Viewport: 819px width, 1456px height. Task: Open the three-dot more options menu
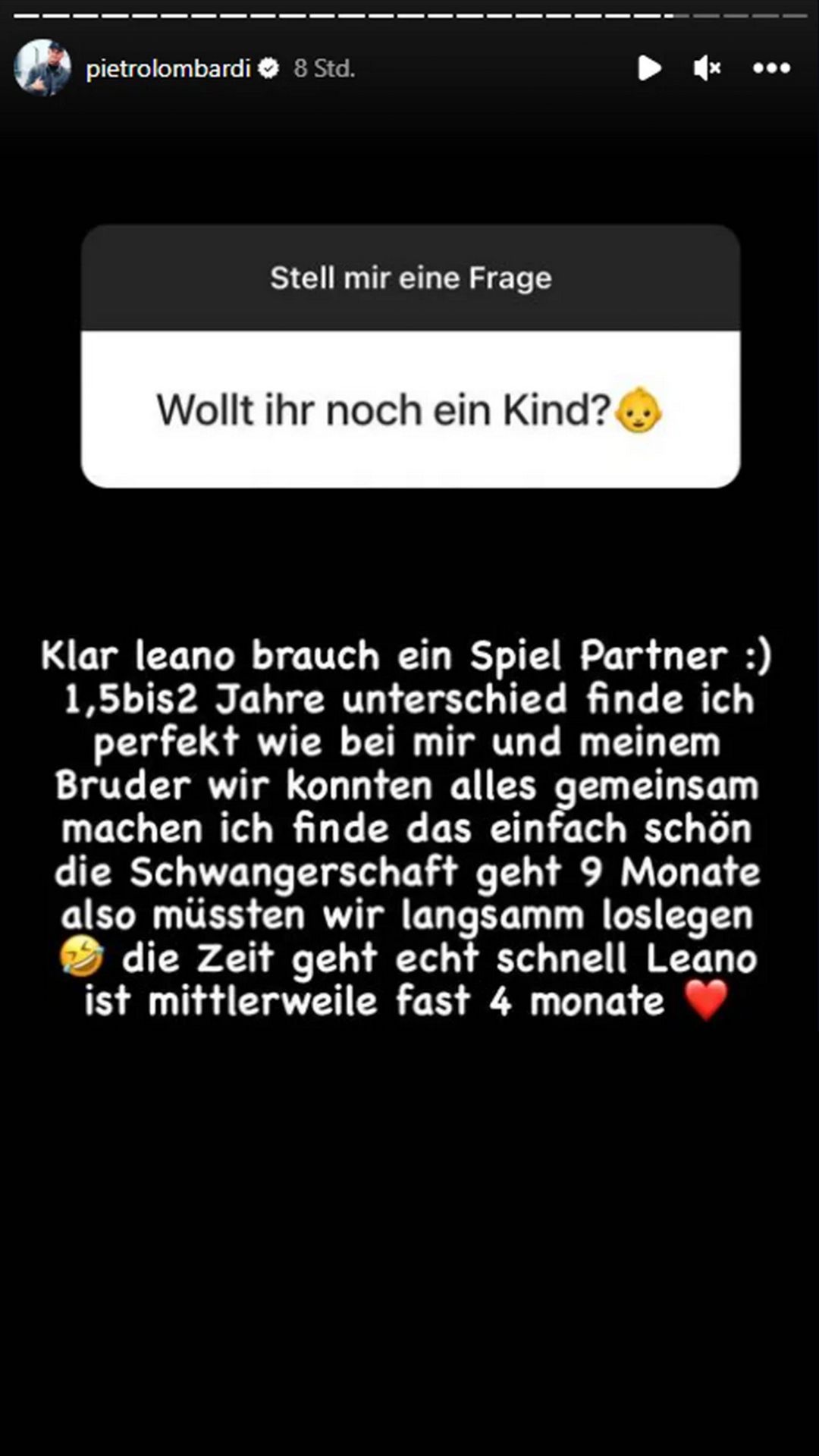[771, 68]
